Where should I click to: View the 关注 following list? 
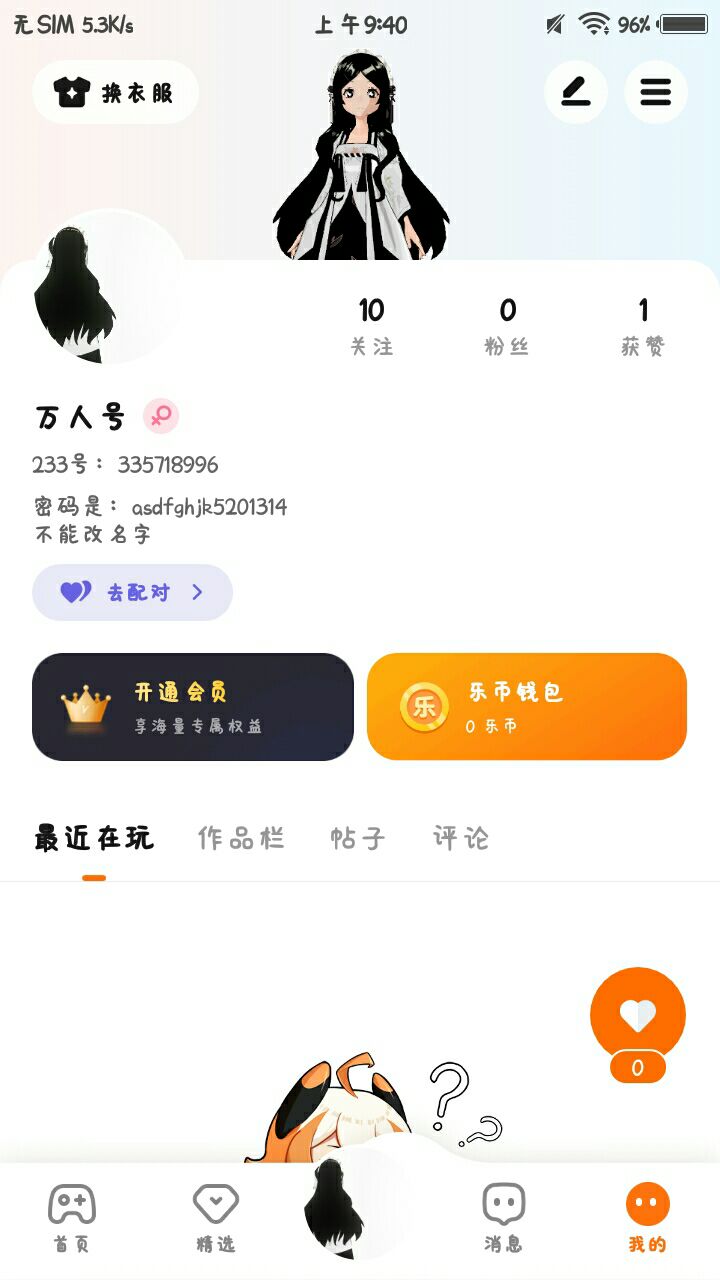[371, 326]
